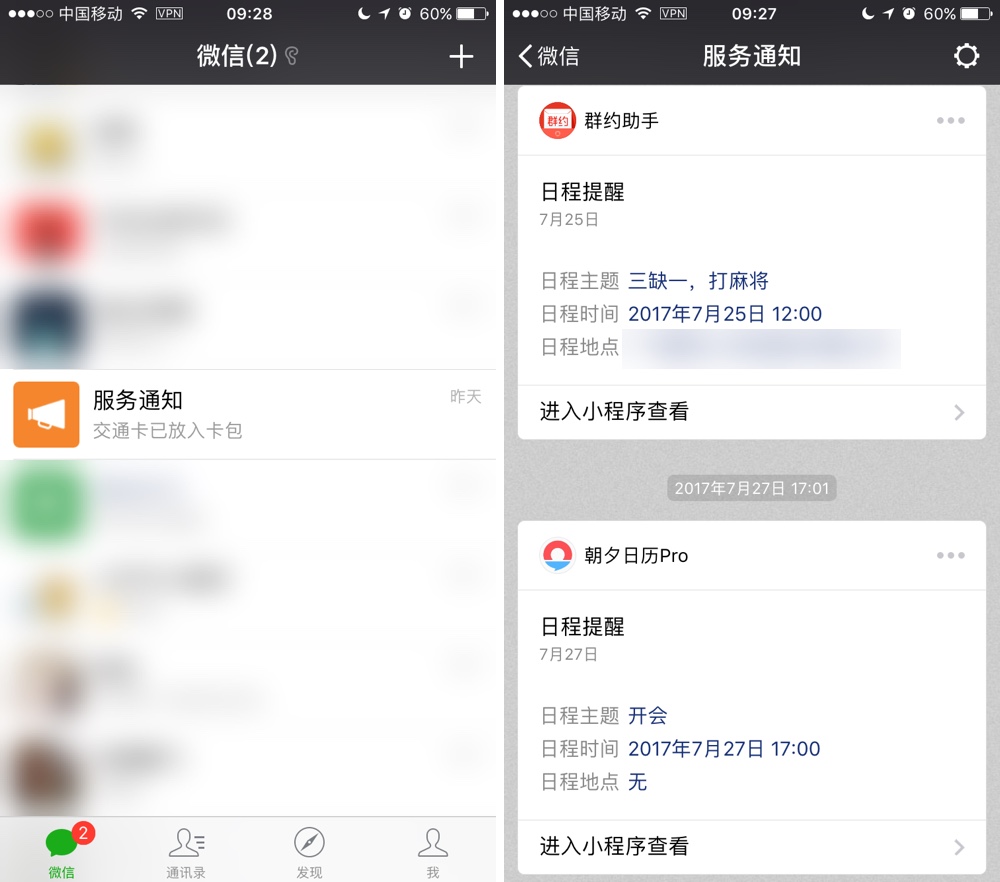
Task: Go back to 微信 from 服务通知
Action: click(x=549, y=56)
